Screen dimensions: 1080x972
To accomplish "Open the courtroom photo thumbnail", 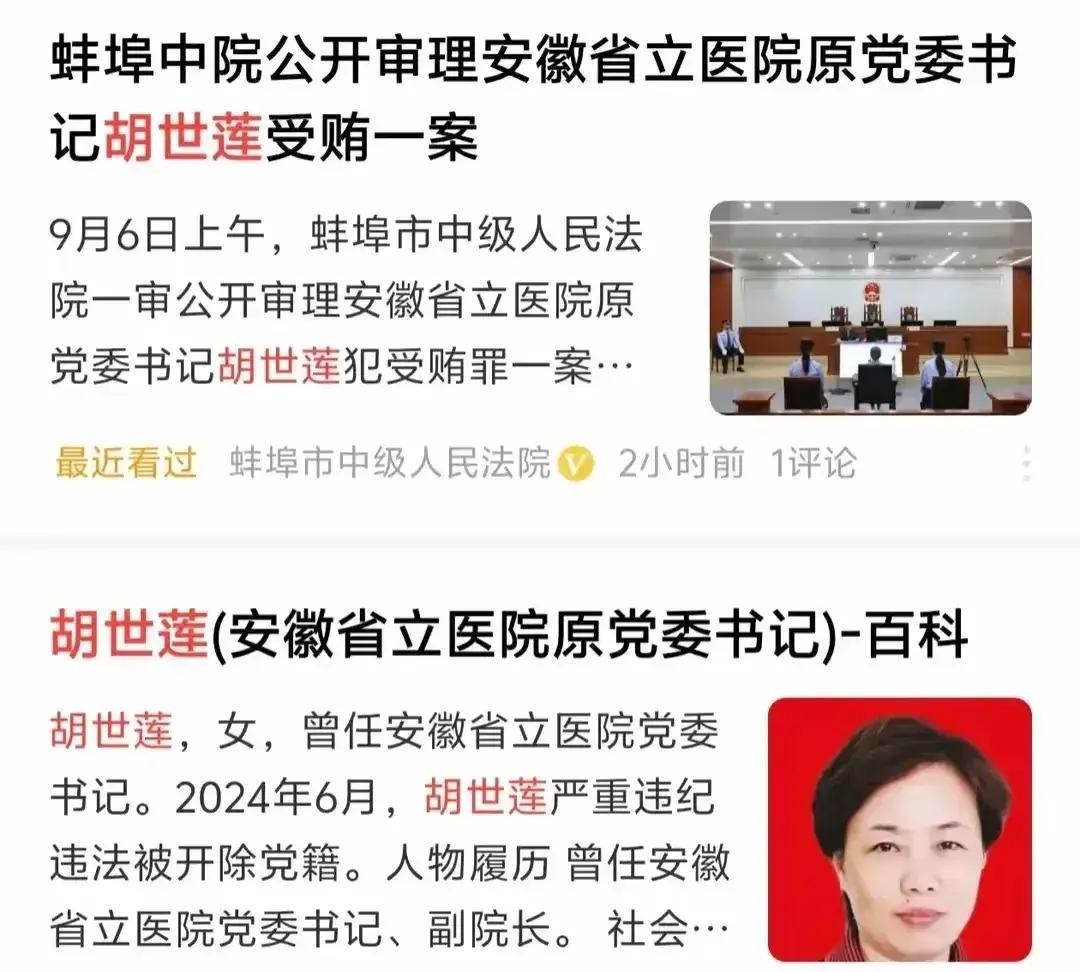I will point(870,307).
